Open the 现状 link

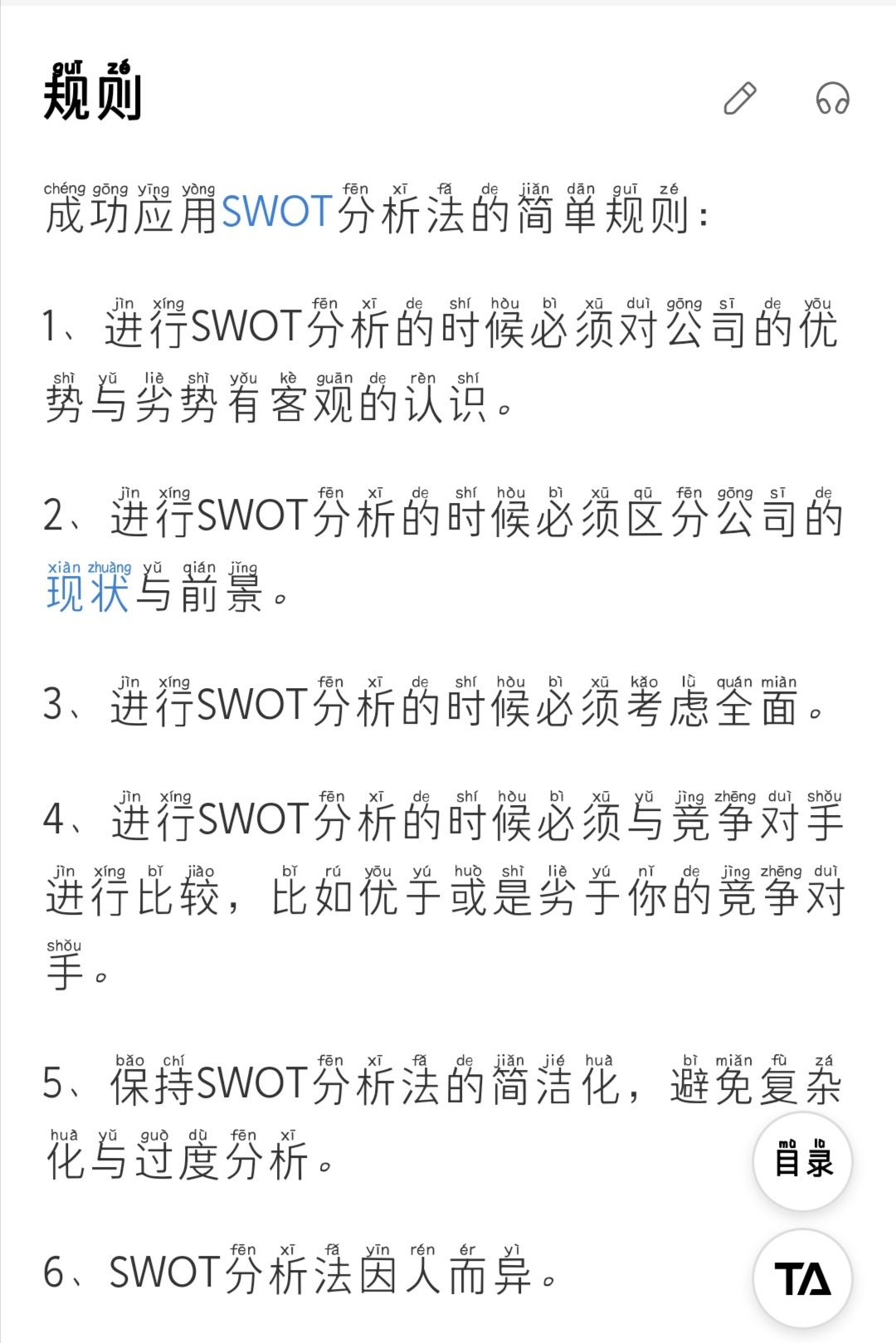[88, 592]
